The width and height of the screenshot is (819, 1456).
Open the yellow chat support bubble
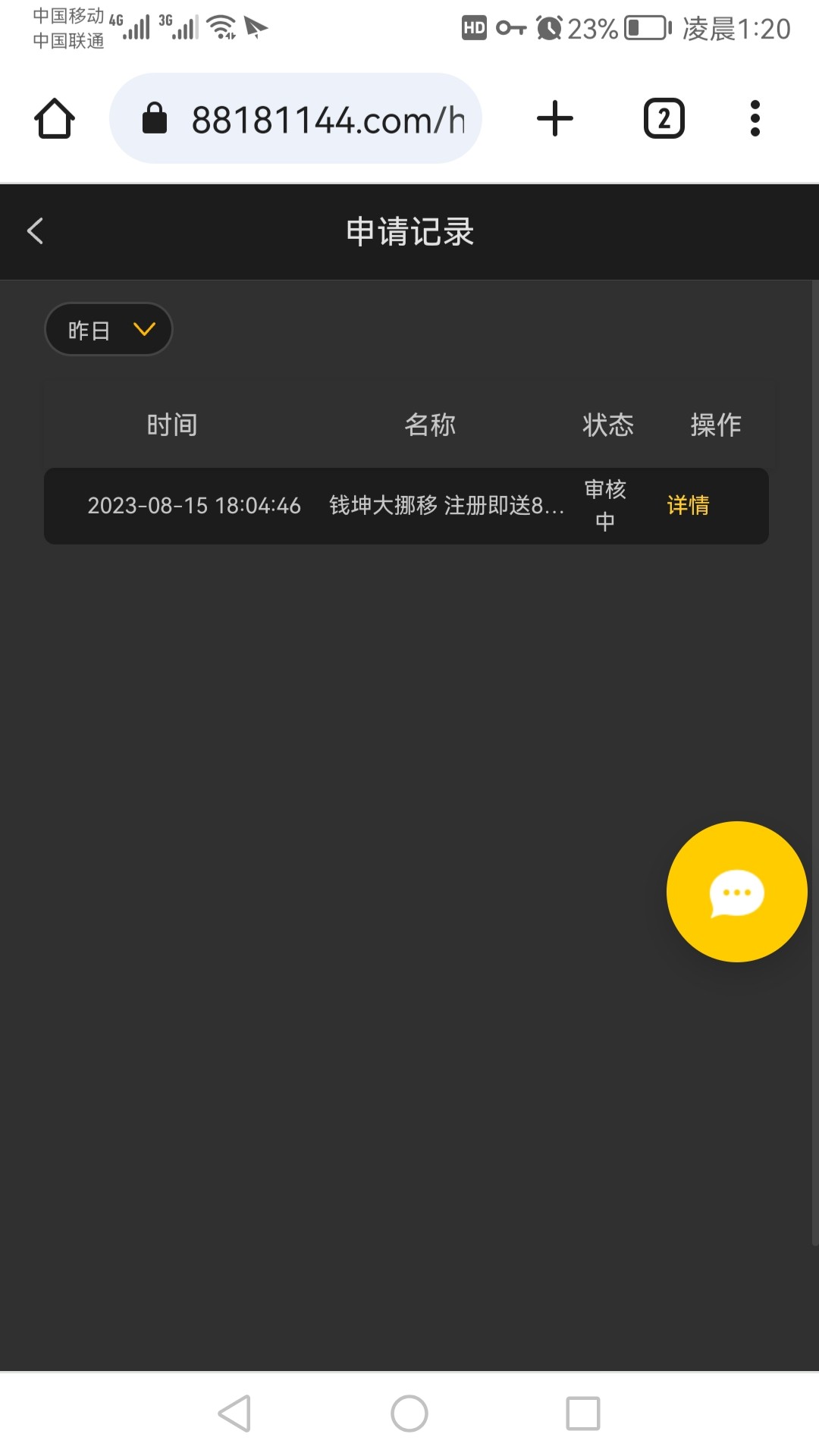coord(736,893)
